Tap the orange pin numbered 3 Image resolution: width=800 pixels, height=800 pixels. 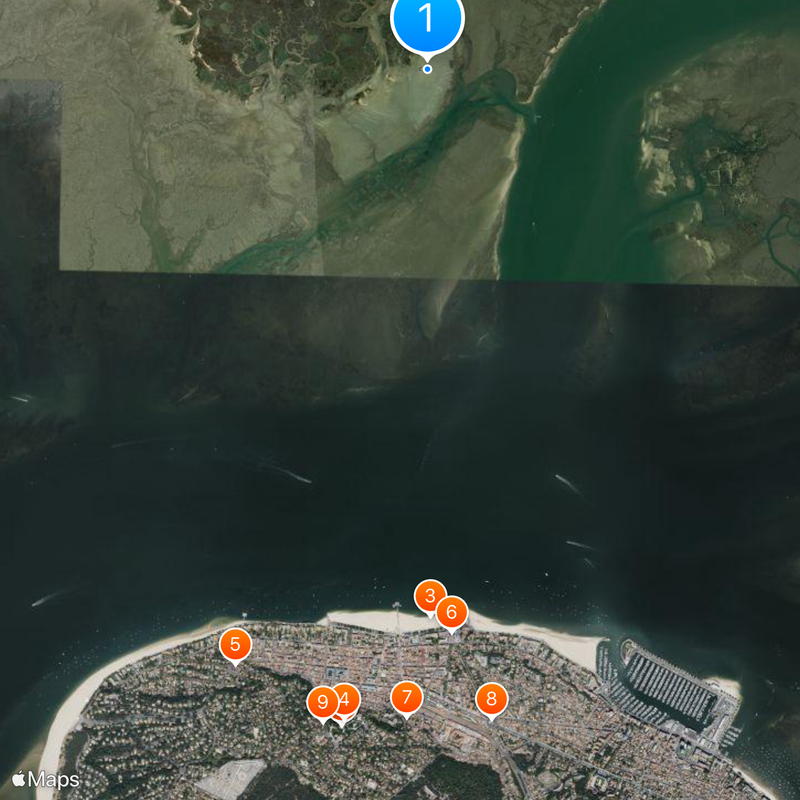point(428,596)
